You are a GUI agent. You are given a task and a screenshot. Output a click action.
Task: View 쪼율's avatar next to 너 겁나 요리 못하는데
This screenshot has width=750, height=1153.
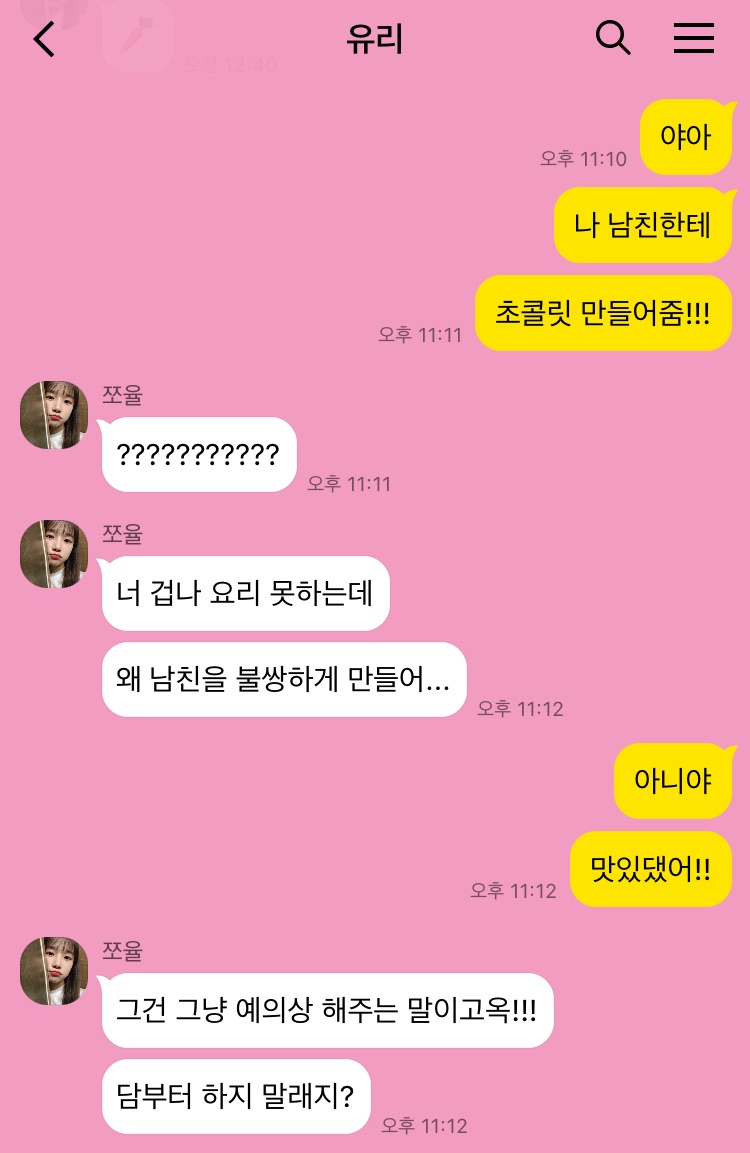54,554
